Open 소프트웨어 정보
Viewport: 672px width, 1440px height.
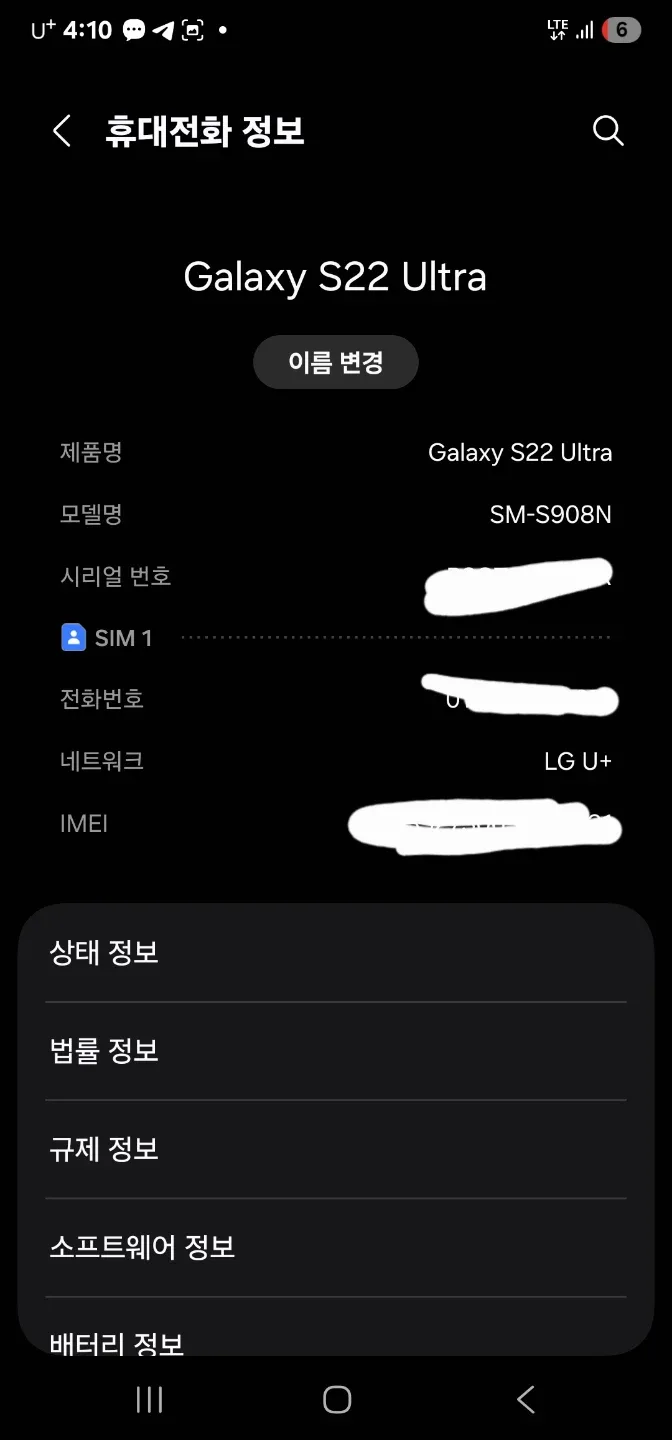coord(336,1247)
